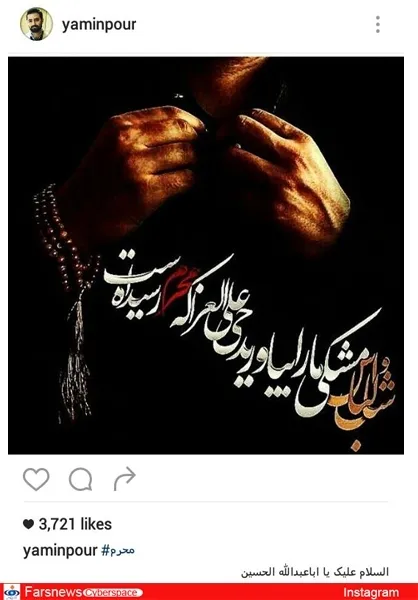View the 3,721 likes list

pyautogui.click(x=67, y=524)
